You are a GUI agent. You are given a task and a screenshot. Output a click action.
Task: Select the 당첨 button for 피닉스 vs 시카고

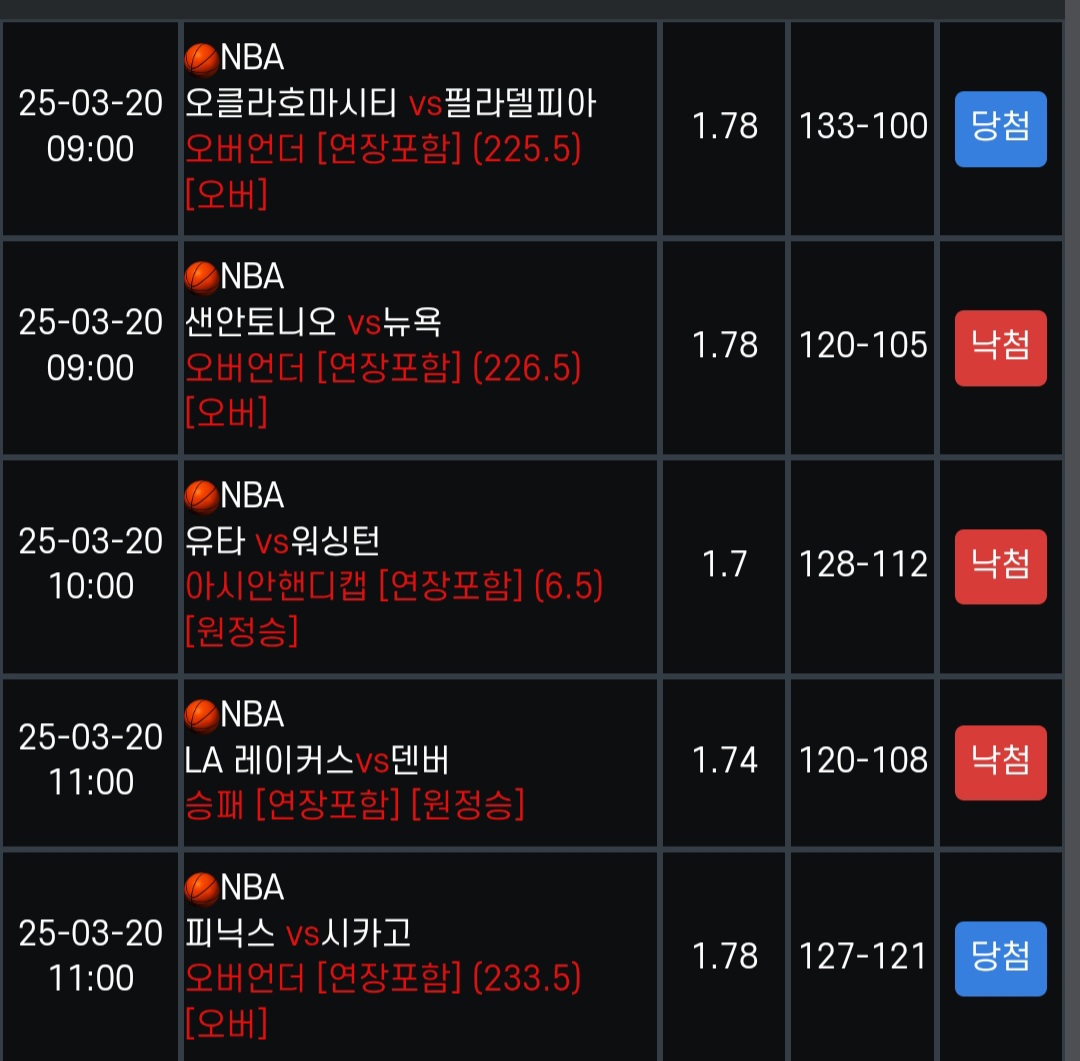[1000, 958]
